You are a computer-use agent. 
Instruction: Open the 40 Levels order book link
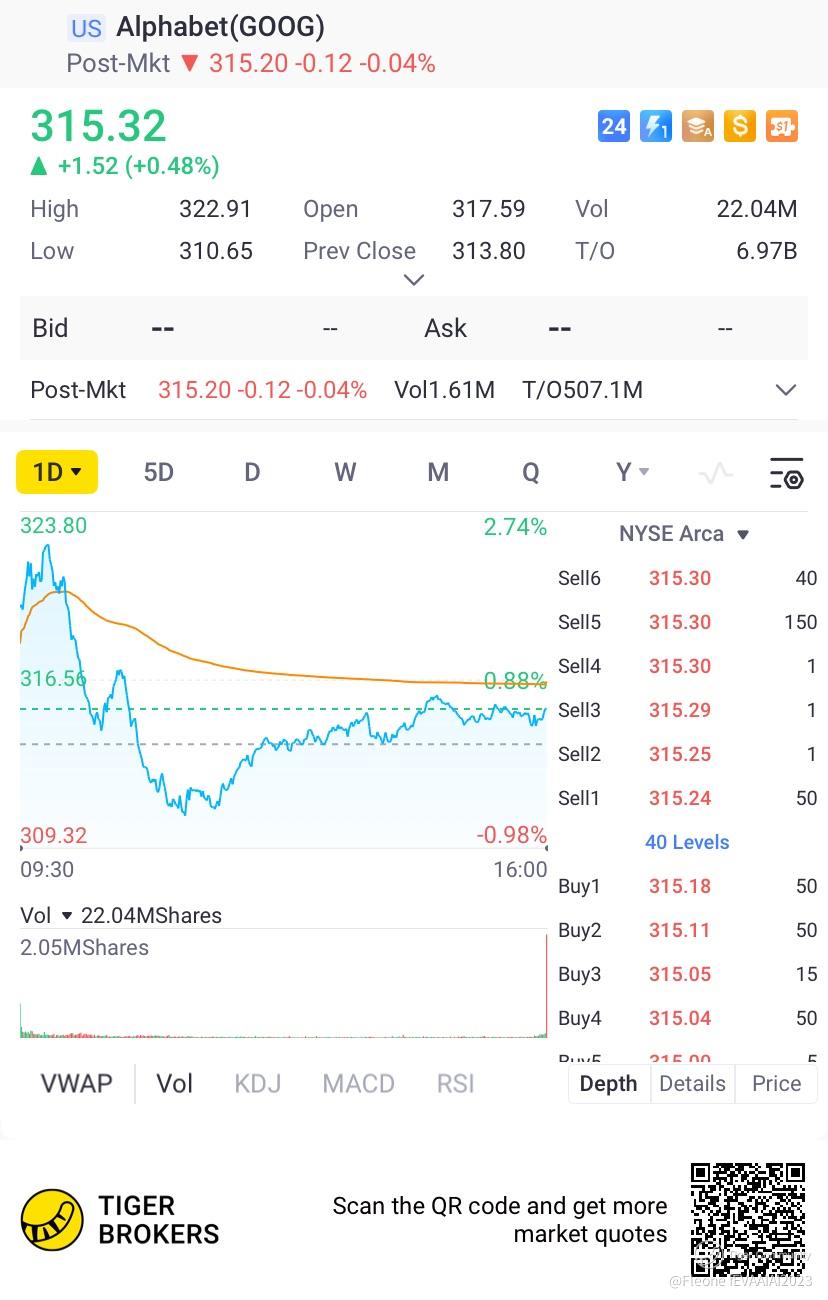(x=687, y=842)
